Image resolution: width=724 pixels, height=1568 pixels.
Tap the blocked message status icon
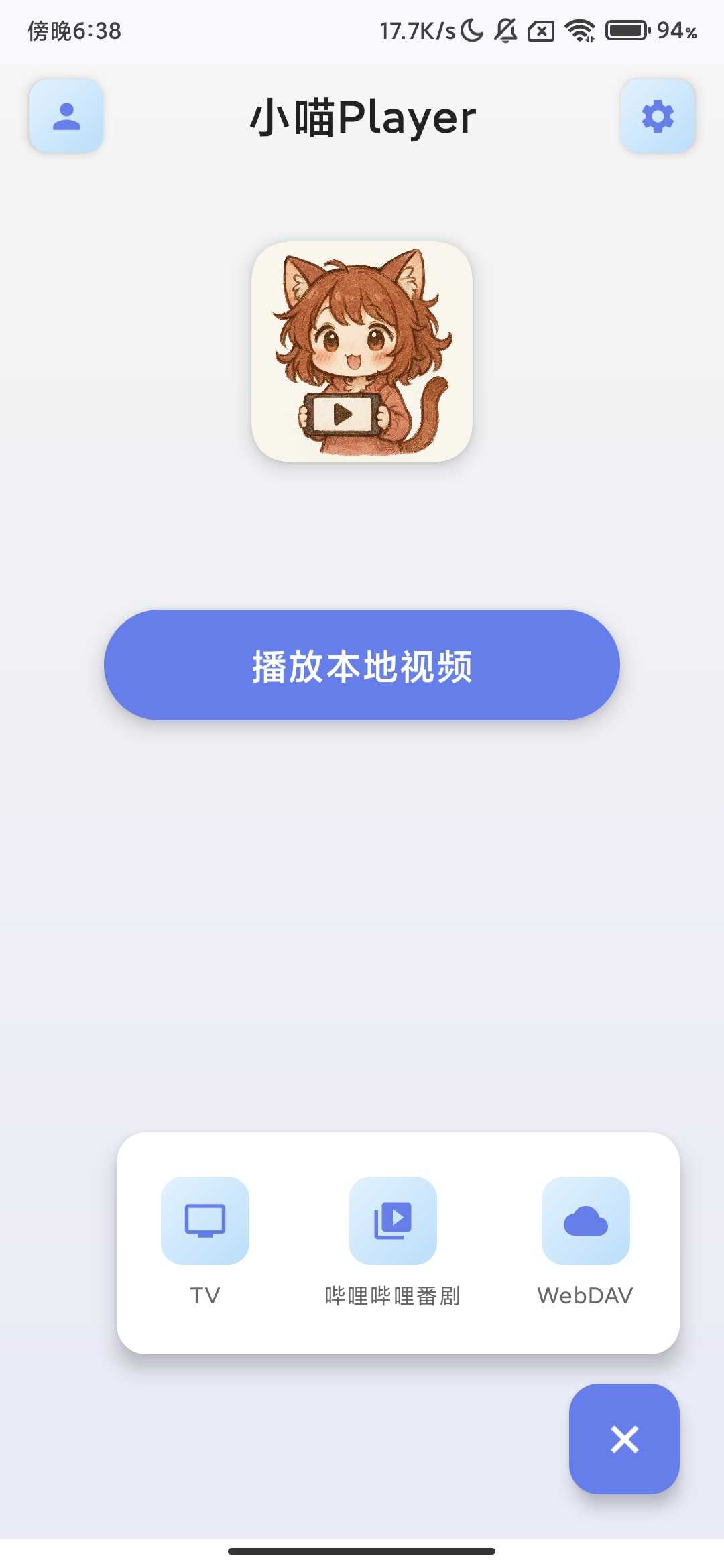point(540,29)
